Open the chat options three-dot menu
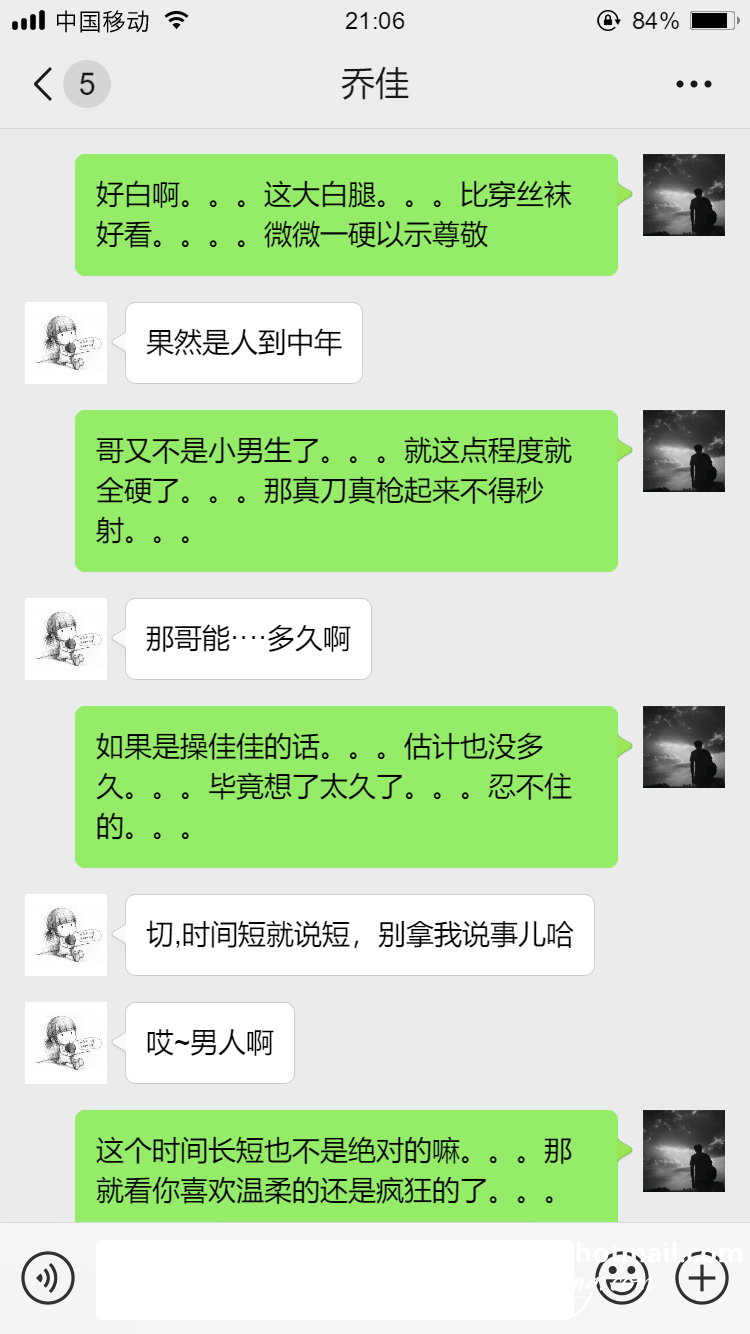 point(693,85)
